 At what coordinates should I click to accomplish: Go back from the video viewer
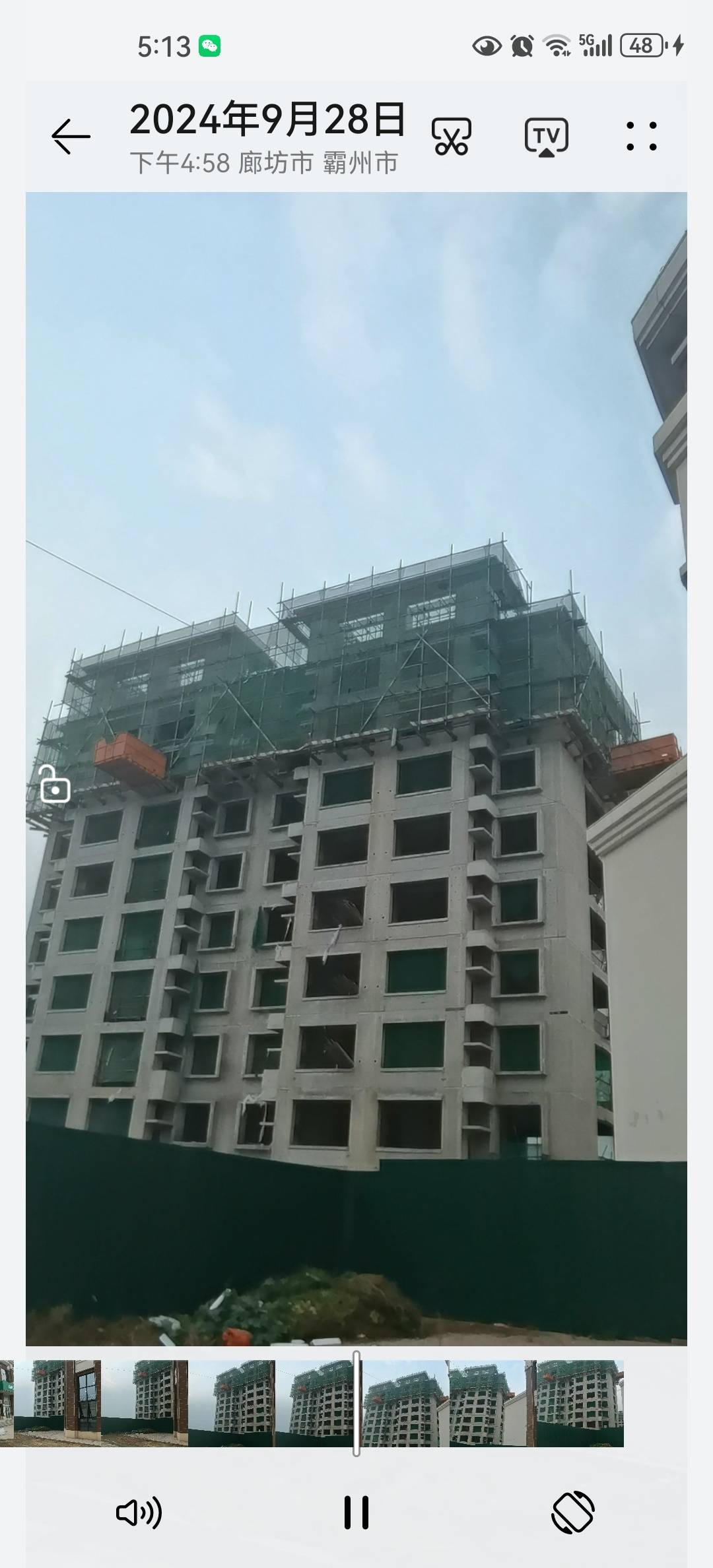[x=71, y=137]
